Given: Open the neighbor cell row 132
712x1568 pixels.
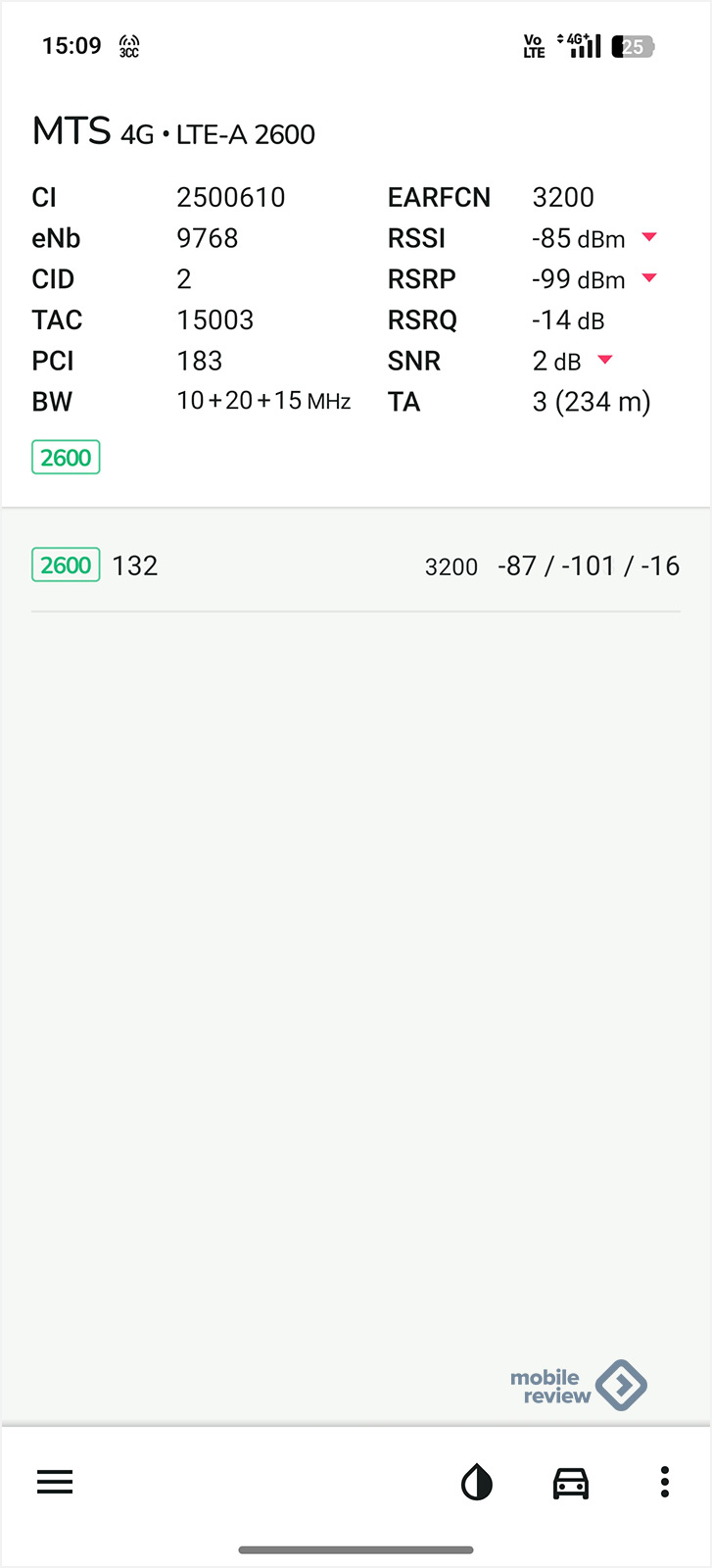Looking at the screenshot, I should [356, 565].
